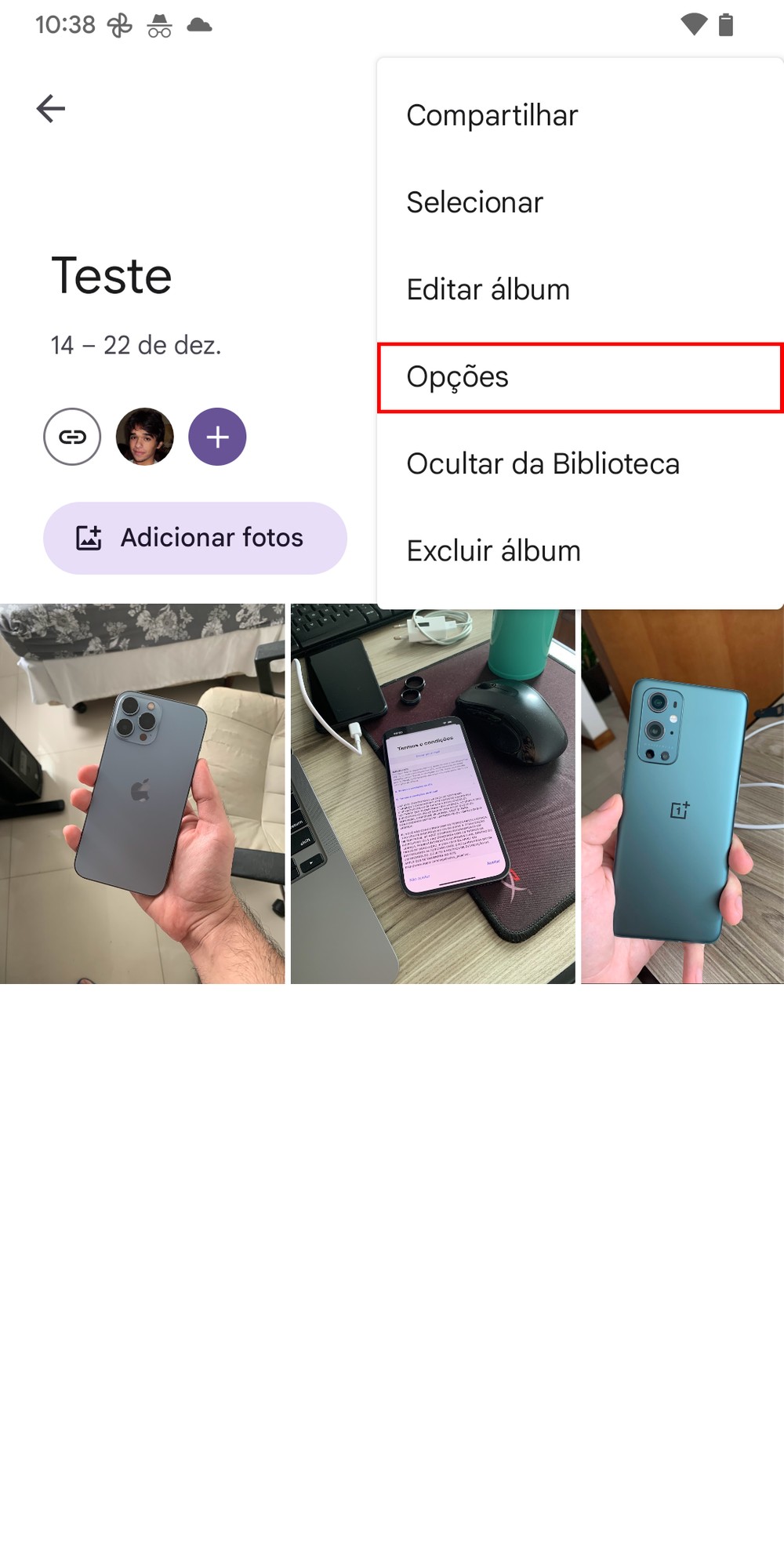784x1568 pixels.
Task: Select Compartilhar from the menu
Action: pyautogui.click(x=492, y=115)
